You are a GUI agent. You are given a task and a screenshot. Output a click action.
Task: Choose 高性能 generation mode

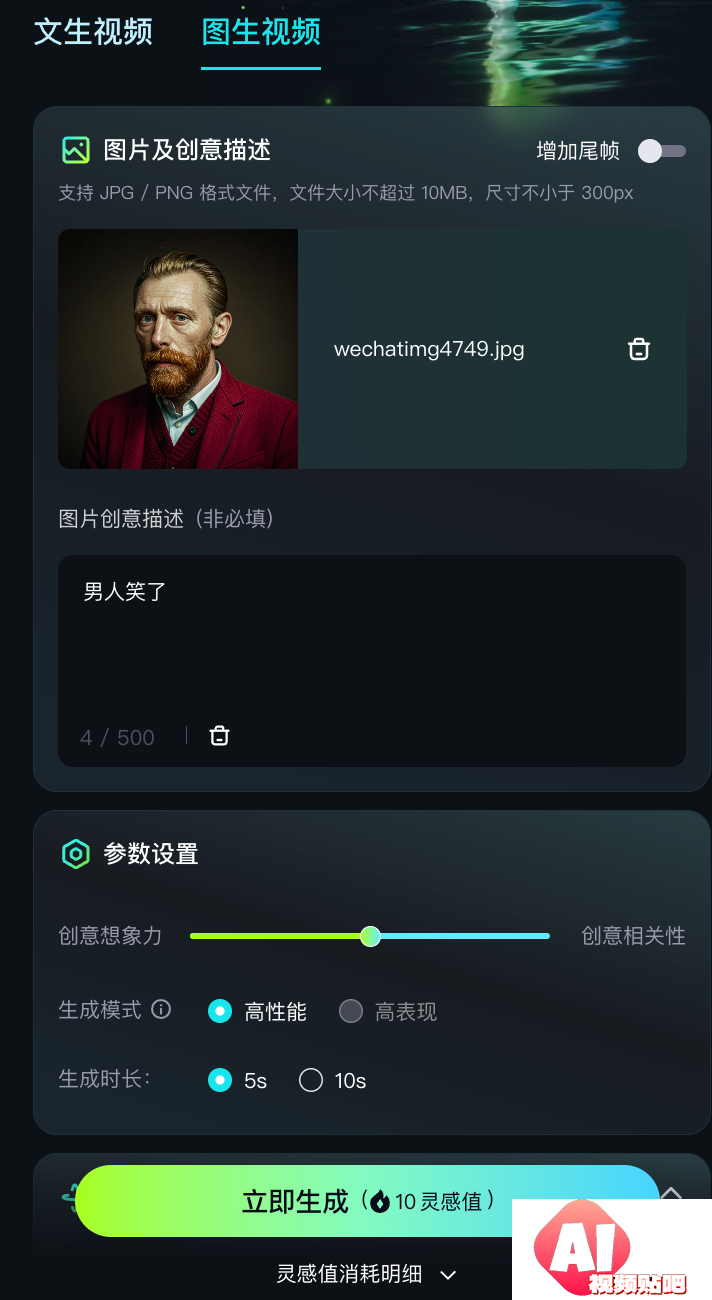tap(220, 1011)
